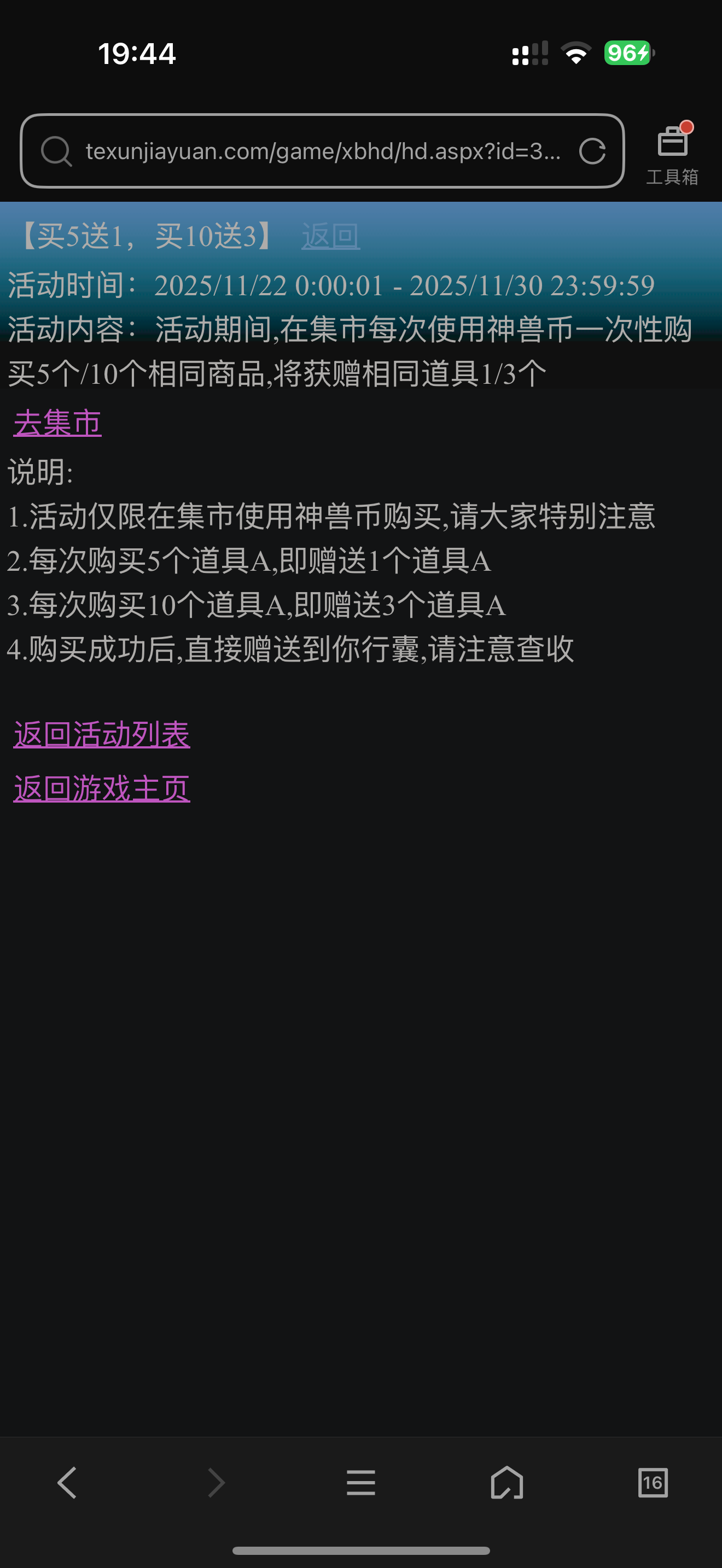Image resolution: width=722 pixels, height=1568 pixels.
Task: Navigate forward with the right arrow
Action: pos(216,1483)
